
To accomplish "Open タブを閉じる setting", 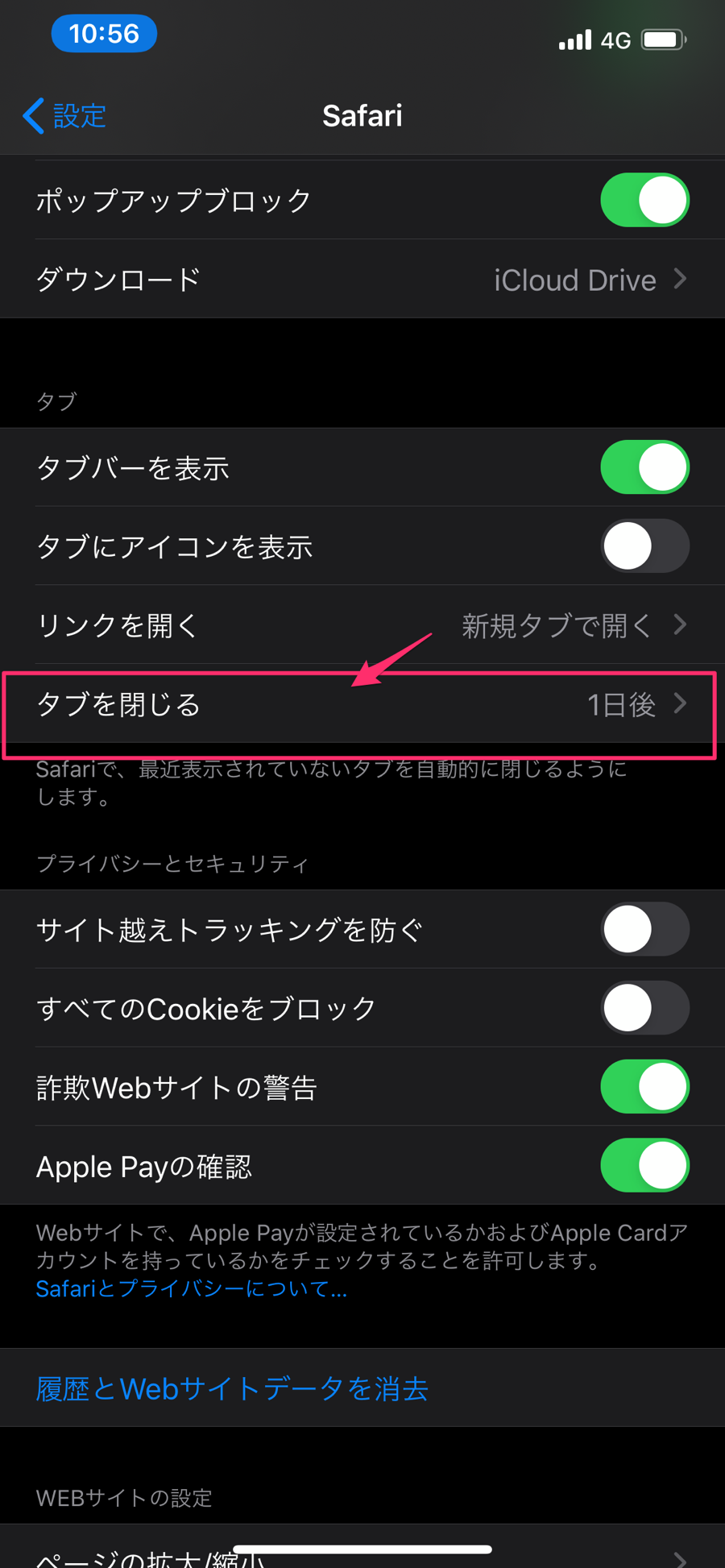I will coord(362,705).
